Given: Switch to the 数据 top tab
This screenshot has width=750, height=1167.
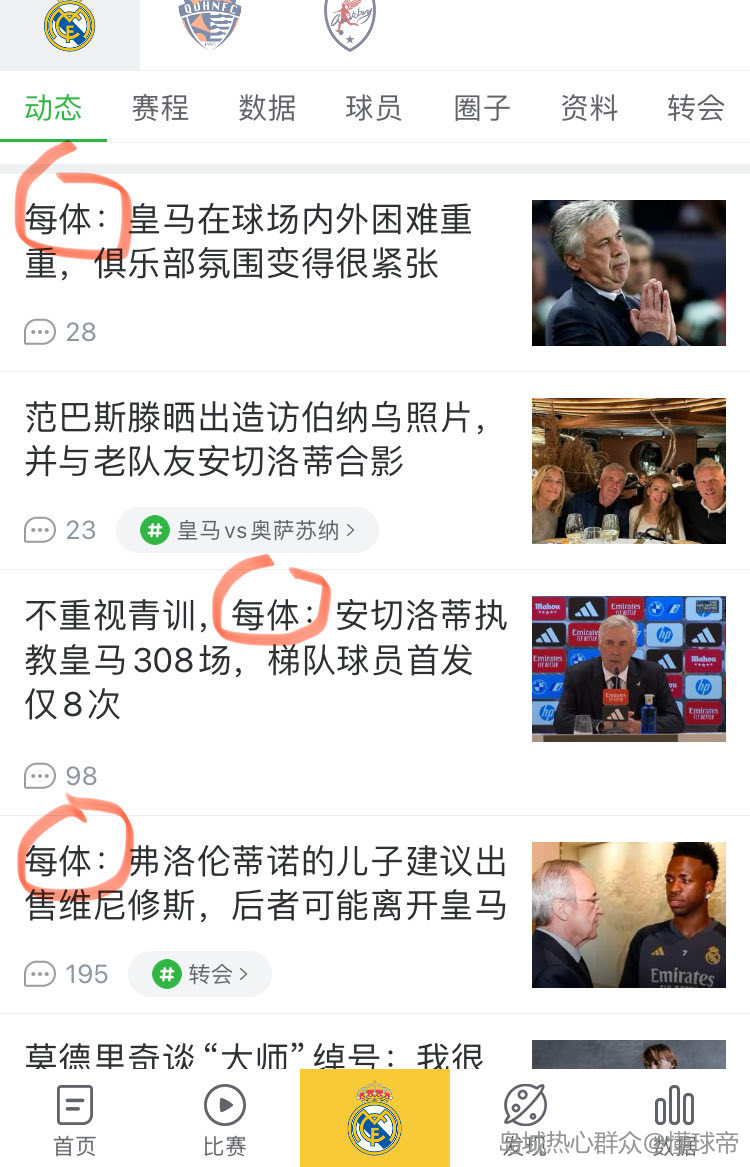Looking at the screenshot, I should pos(267,107).
